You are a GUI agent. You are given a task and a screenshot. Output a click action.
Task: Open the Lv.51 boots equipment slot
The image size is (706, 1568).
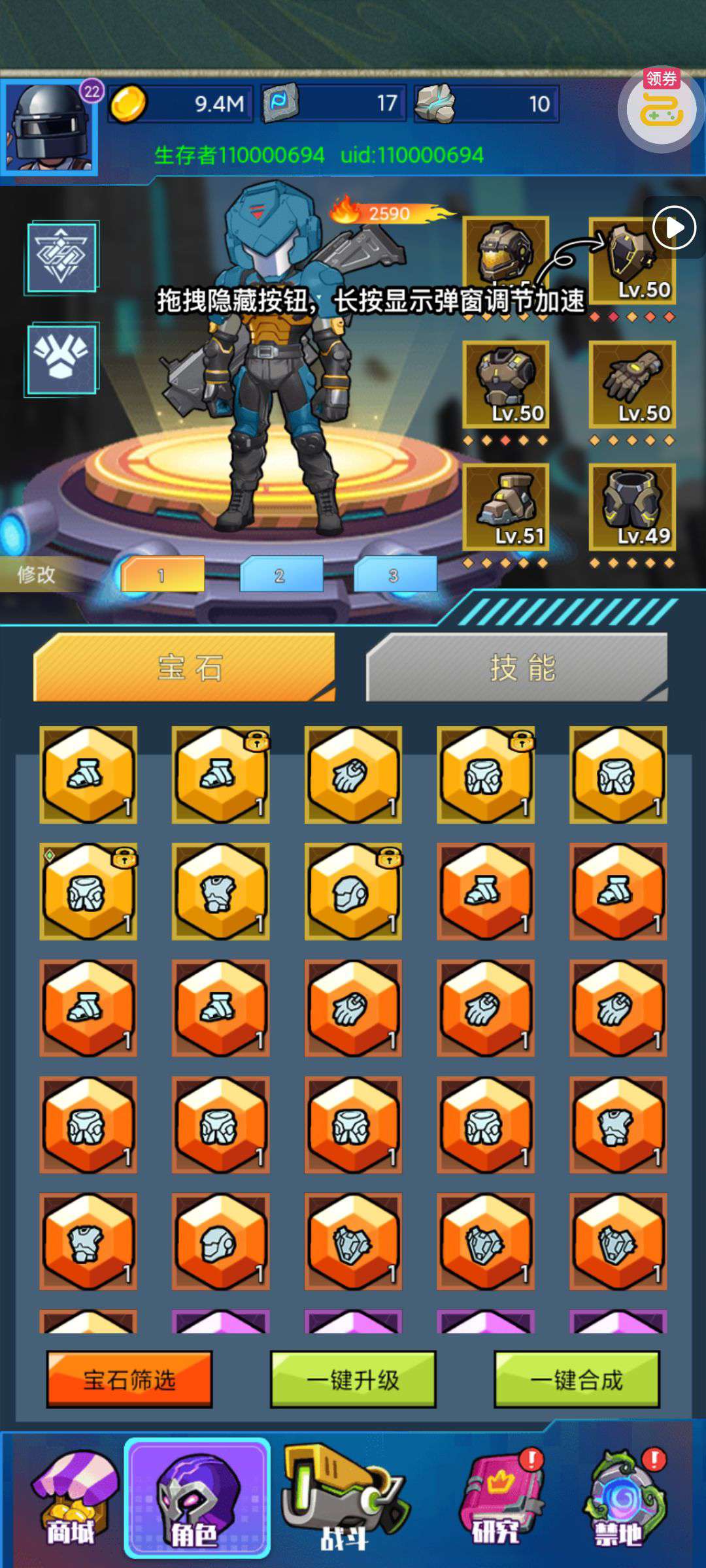[x=506, y=507]
